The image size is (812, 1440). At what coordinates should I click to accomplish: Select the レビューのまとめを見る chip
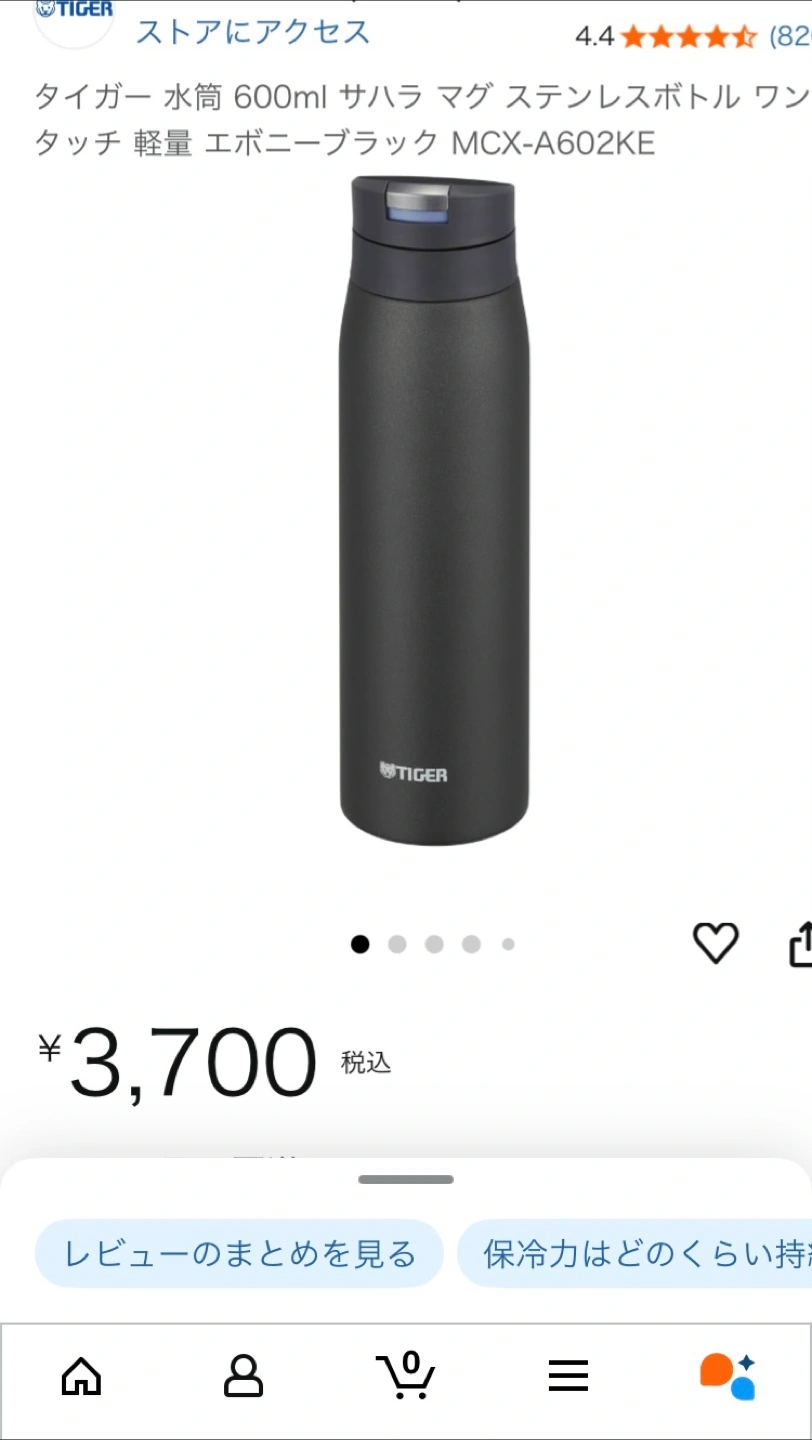pos(239,1253)
